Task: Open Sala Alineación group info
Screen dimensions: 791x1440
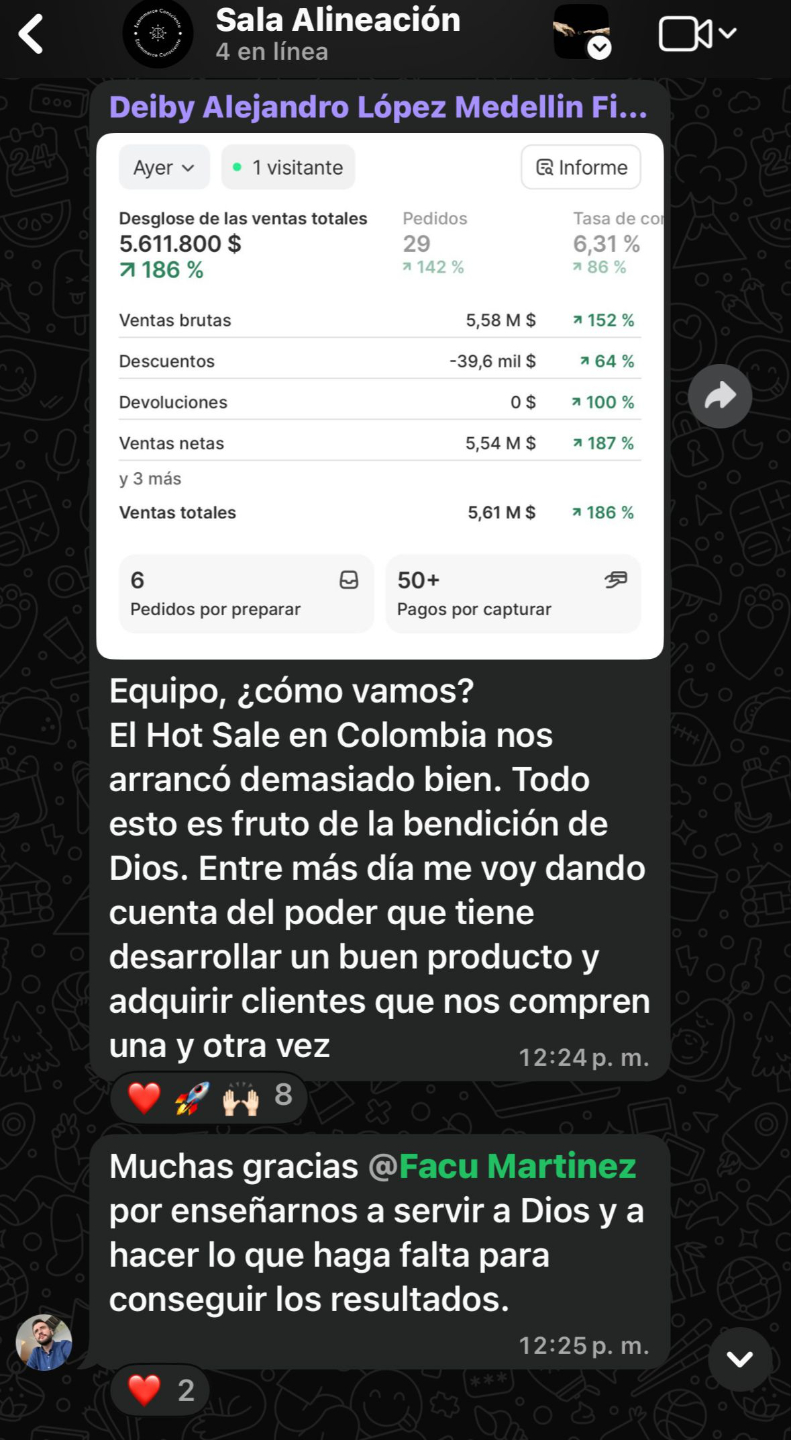Action: point(337,34)
